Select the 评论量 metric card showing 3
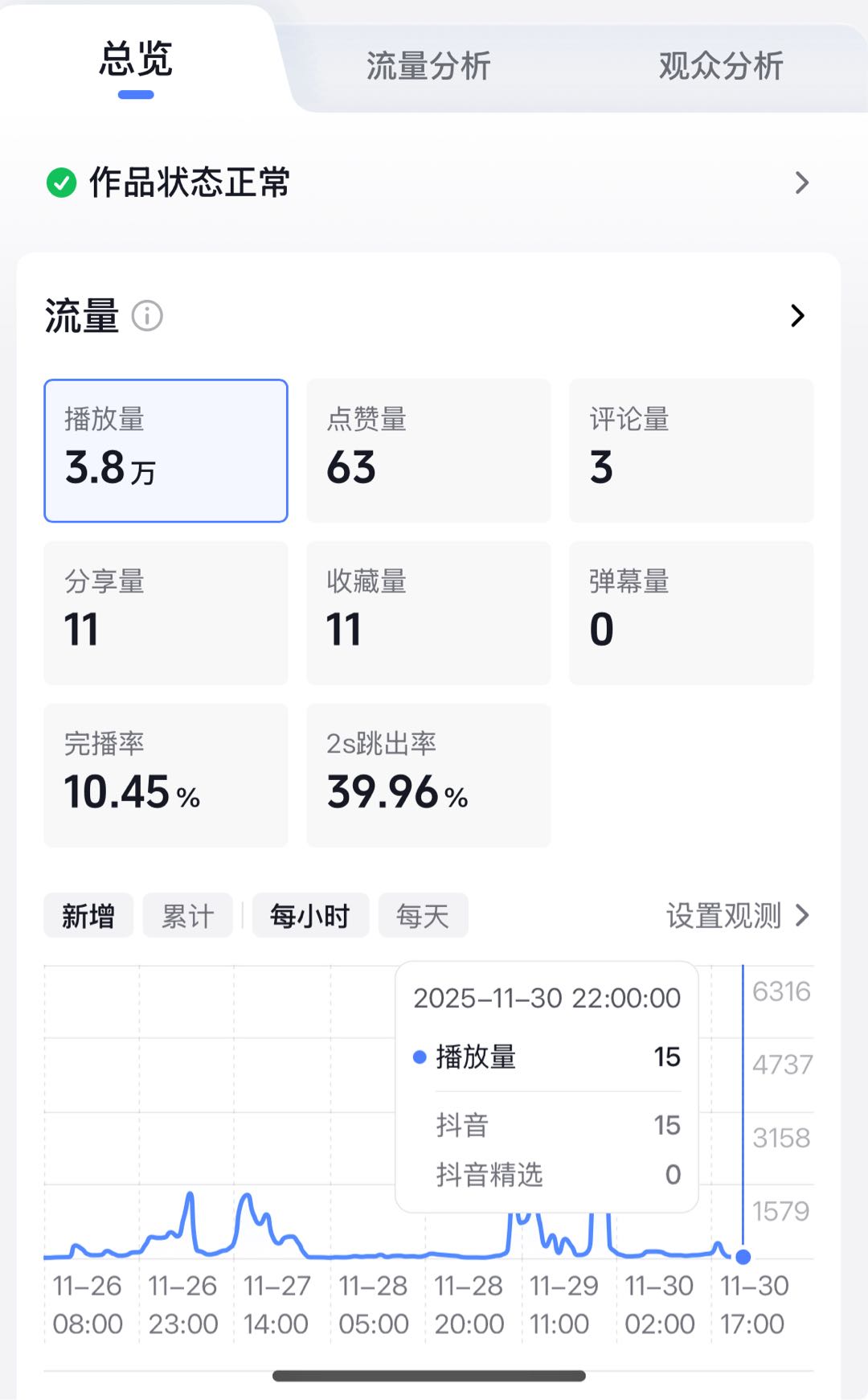The height and width of the screenshot is (1400, 868). tap(691, 450)
